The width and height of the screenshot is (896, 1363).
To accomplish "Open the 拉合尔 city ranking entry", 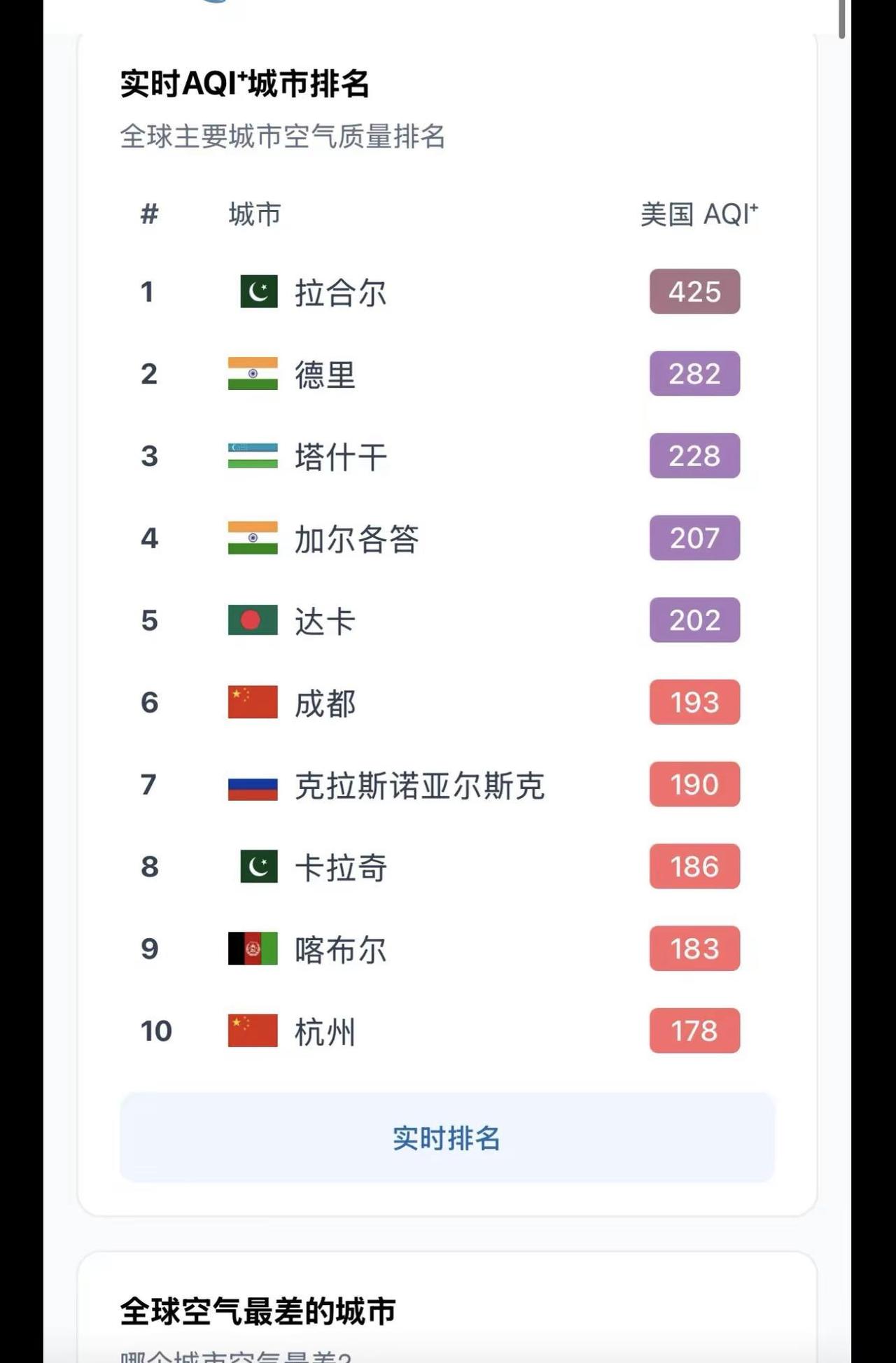I will 341,293.
